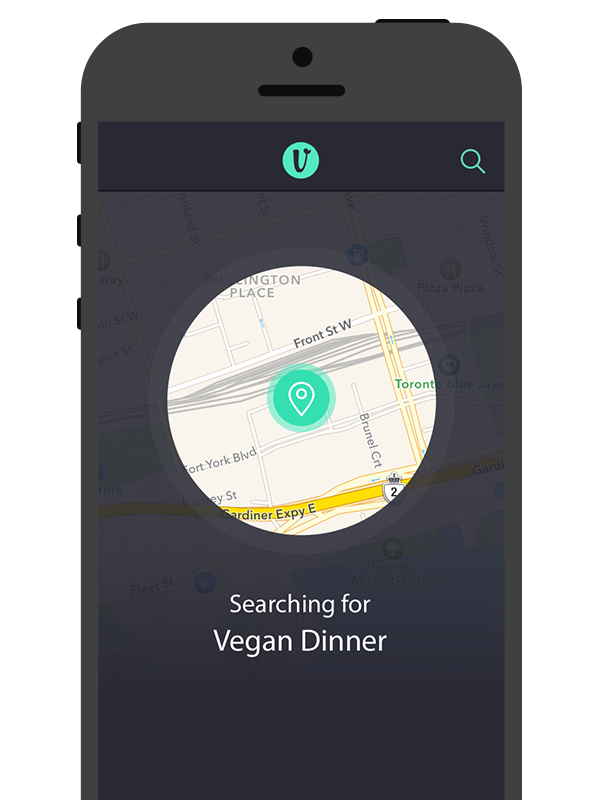Tap the green location pin on map
This screenshot has width=600, height=800.
301,398
